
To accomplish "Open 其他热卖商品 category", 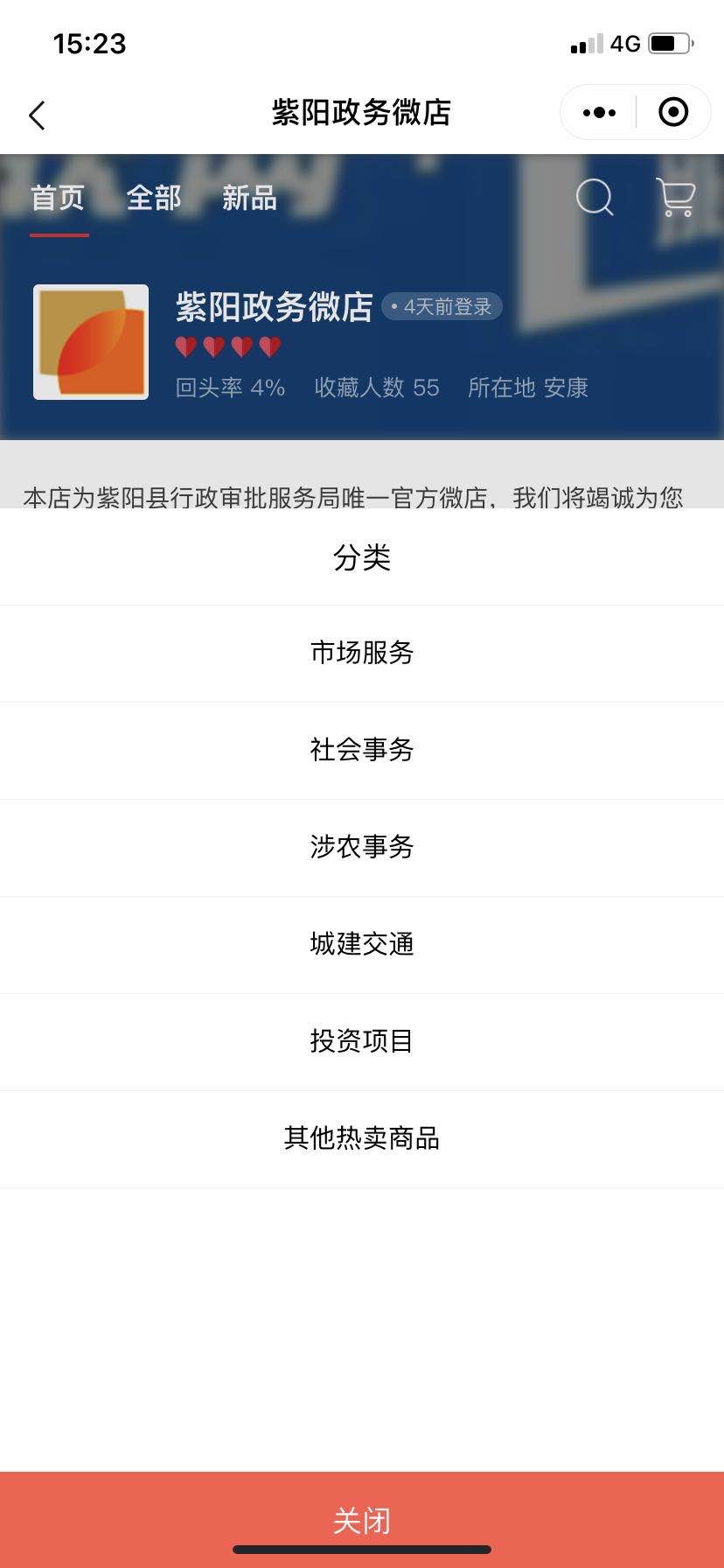I will click(x=362, y=1138).
